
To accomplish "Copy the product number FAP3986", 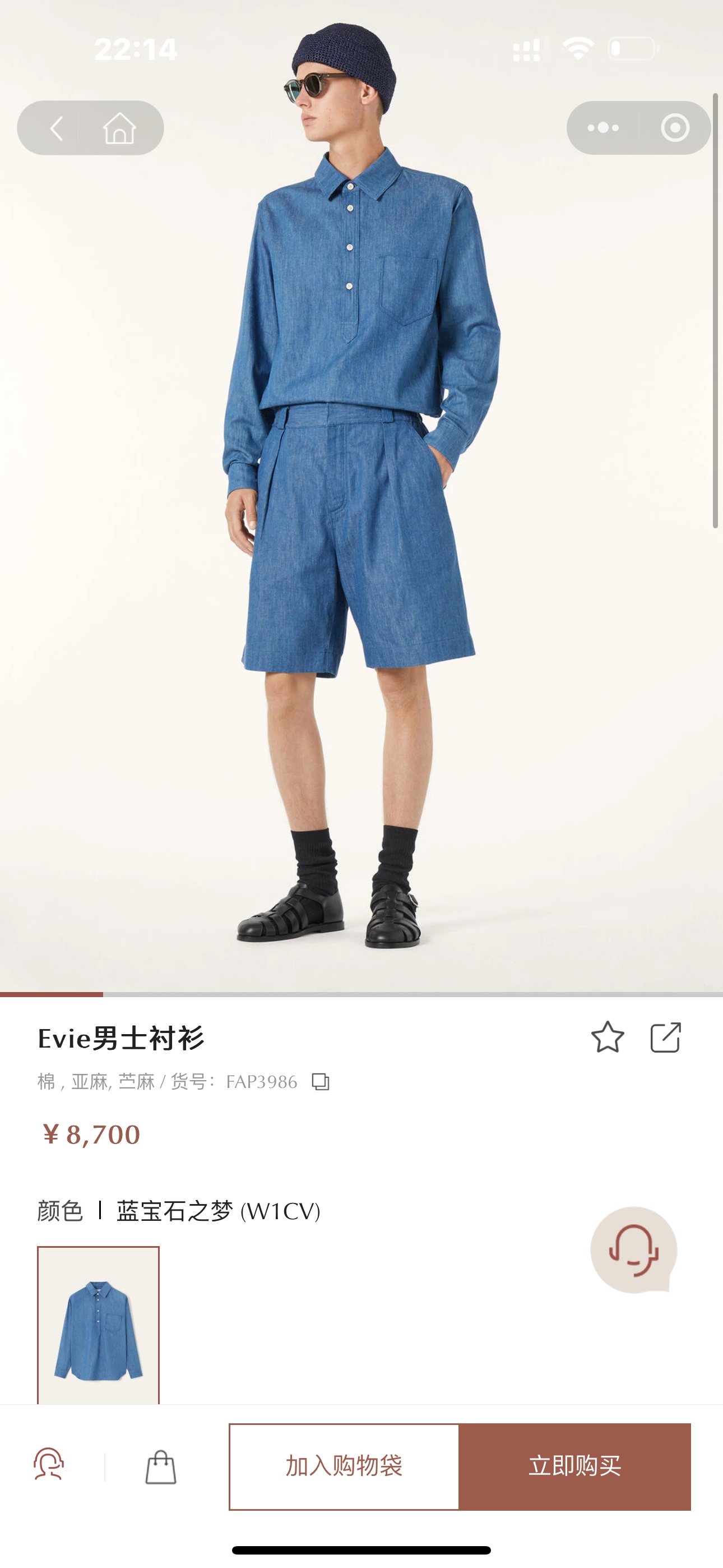I will (320, 1082).
